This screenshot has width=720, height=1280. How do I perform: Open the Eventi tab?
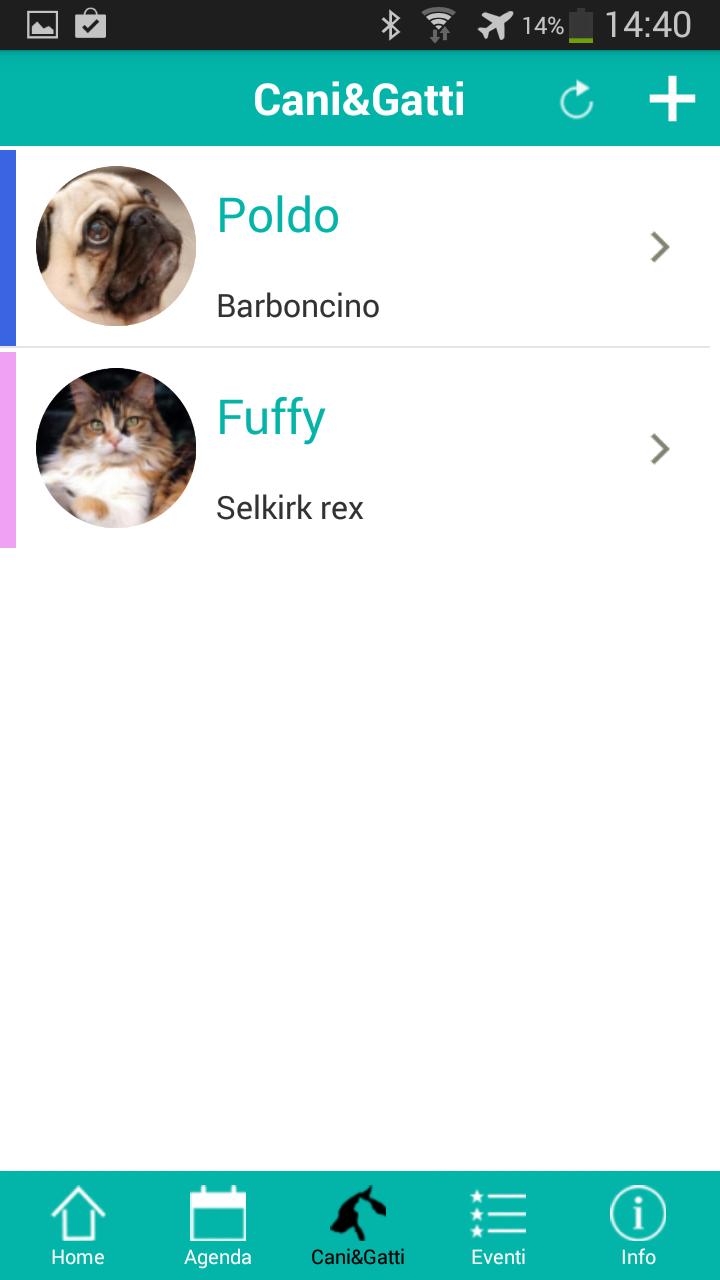498,1225
